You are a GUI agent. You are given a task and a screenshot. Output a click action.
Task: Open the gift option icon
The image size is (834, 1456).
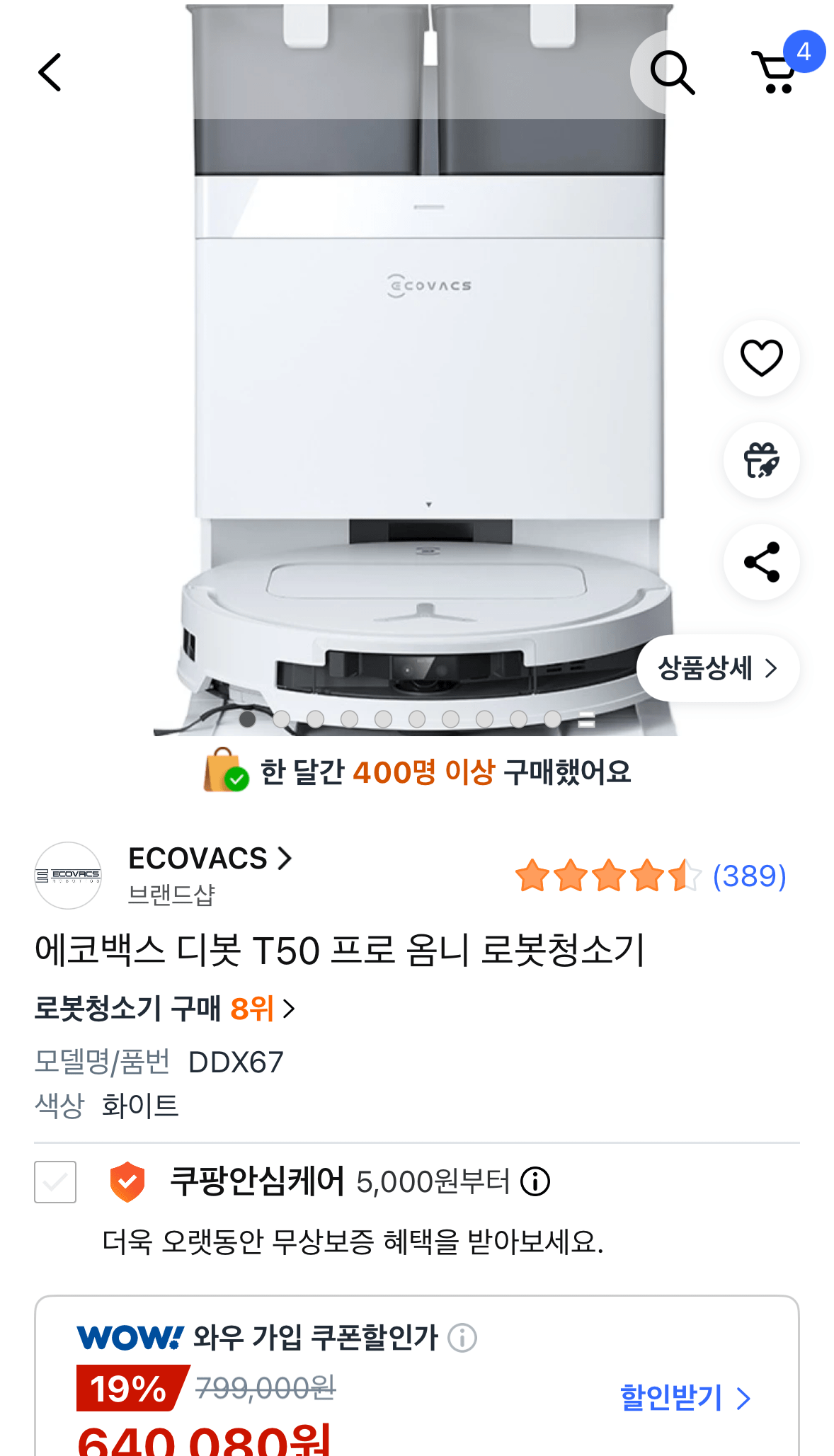(x=761, y=461)
